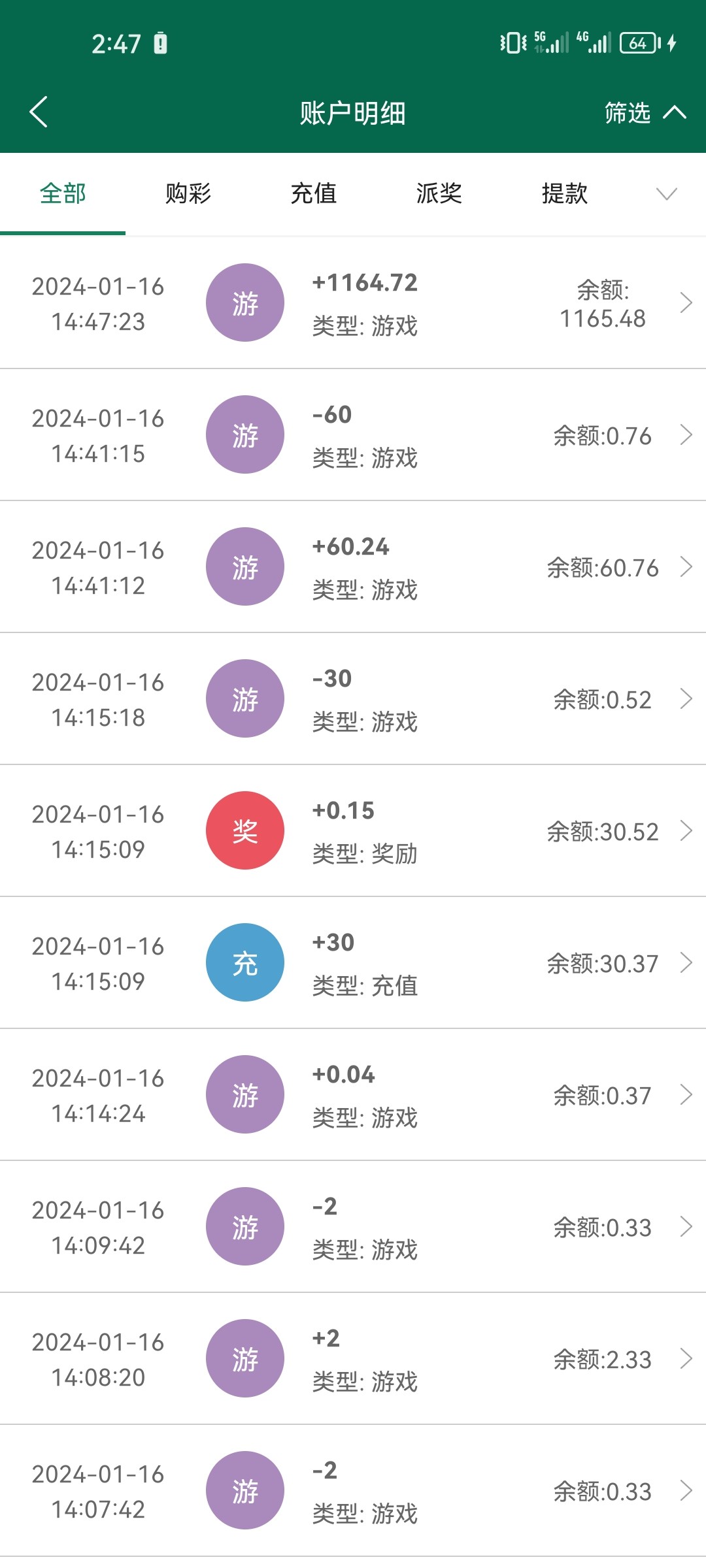This screenshot has width=706, height=1568.
Task: Tap the 充 recharge icon on the +30 record
Action: point(245,962)
